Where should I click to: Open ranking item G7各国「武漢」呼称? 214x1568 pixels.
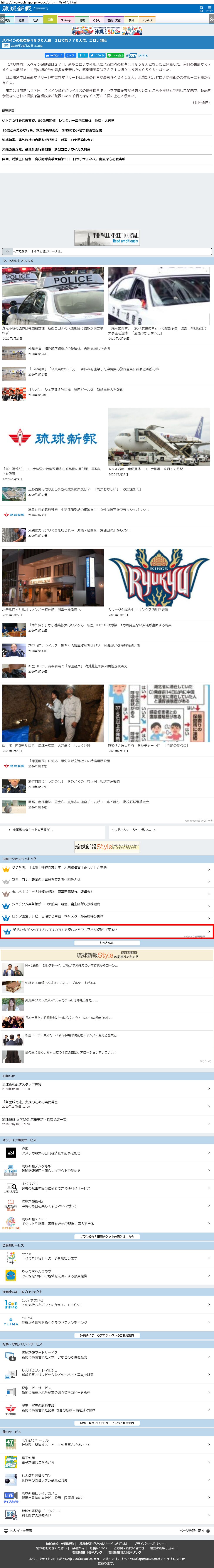106,867
